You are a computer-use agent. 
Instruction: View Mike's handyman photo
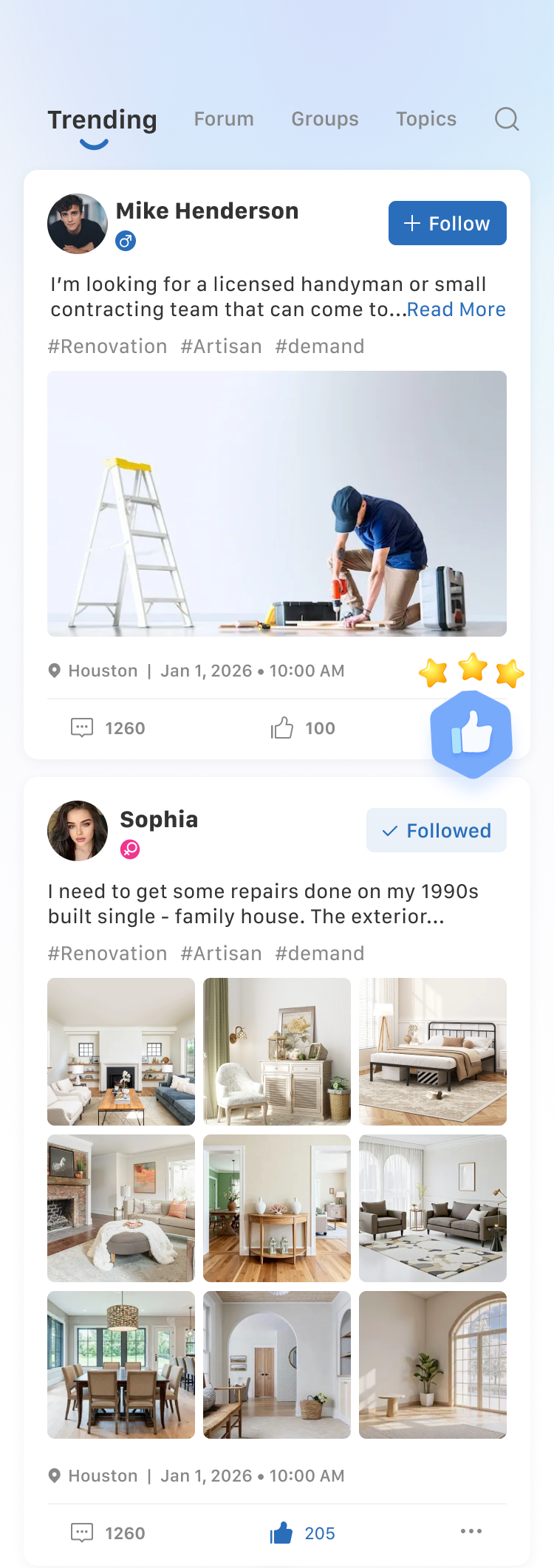[x=277, y=503]
